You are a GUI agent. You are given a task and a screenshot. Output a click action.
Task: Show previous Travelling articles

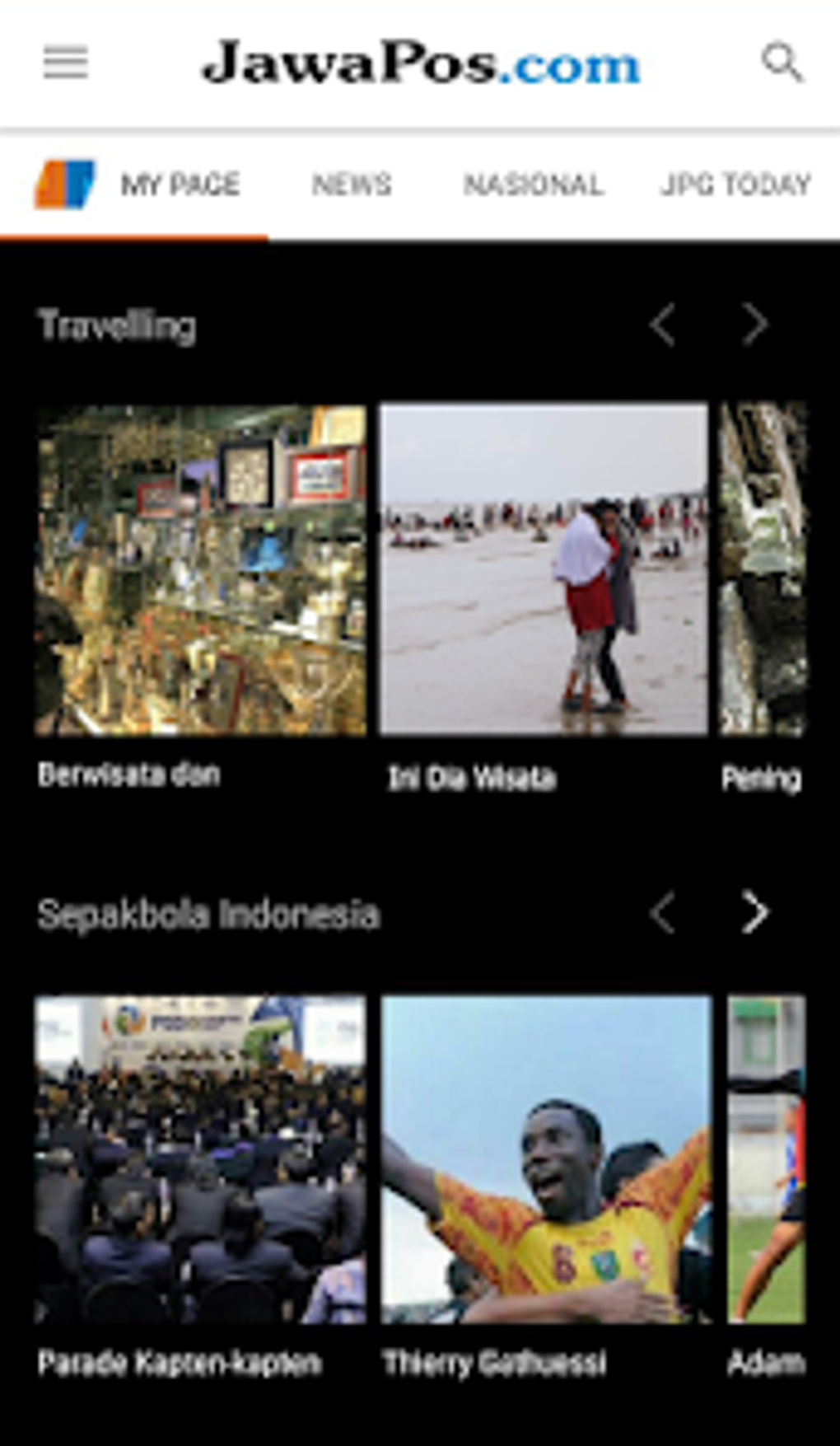tap(663, 325)
